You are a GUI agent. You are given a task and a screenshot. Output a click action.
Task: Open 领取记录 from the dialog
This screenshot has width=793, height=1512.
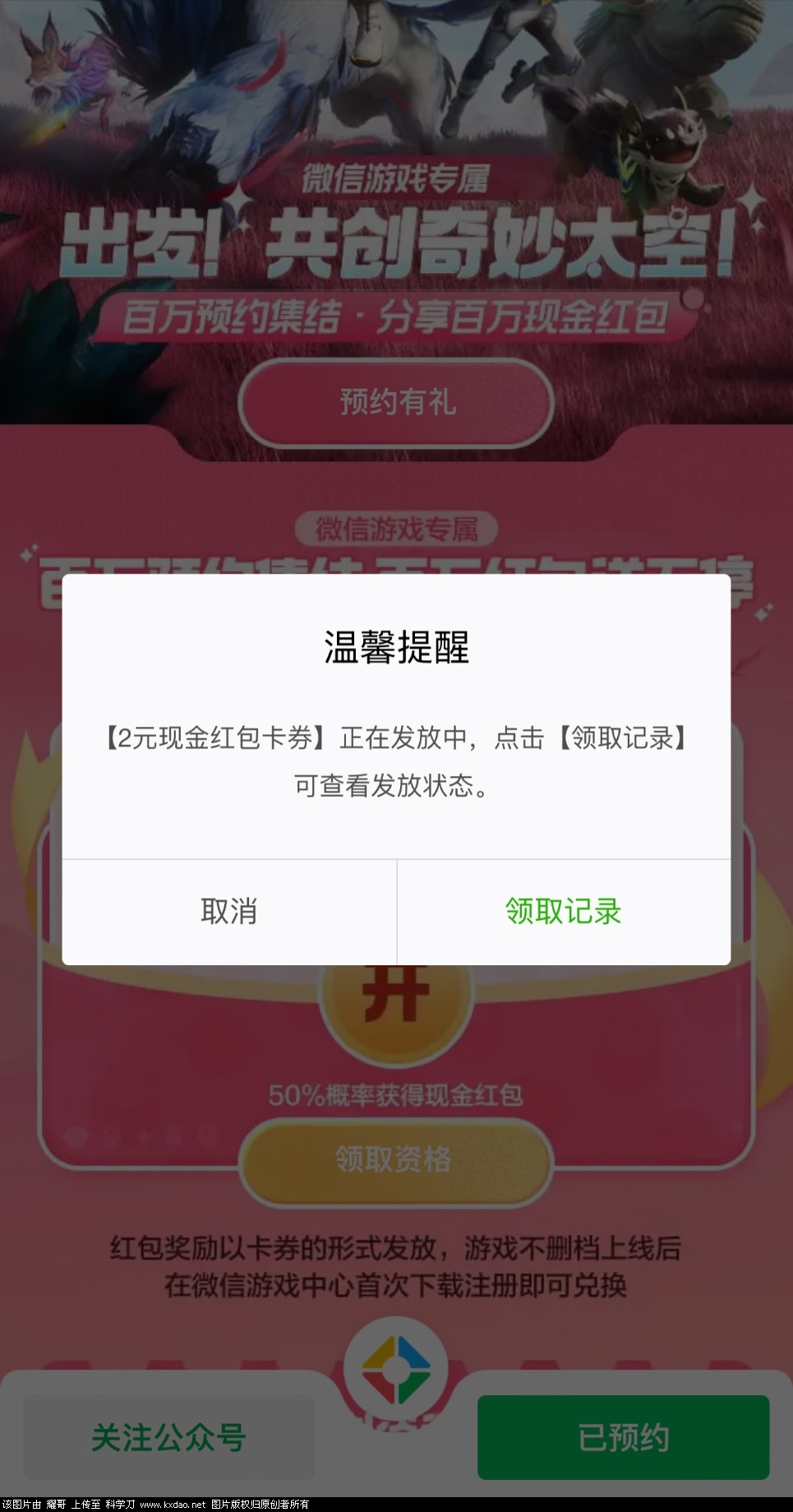pos(563,912)
